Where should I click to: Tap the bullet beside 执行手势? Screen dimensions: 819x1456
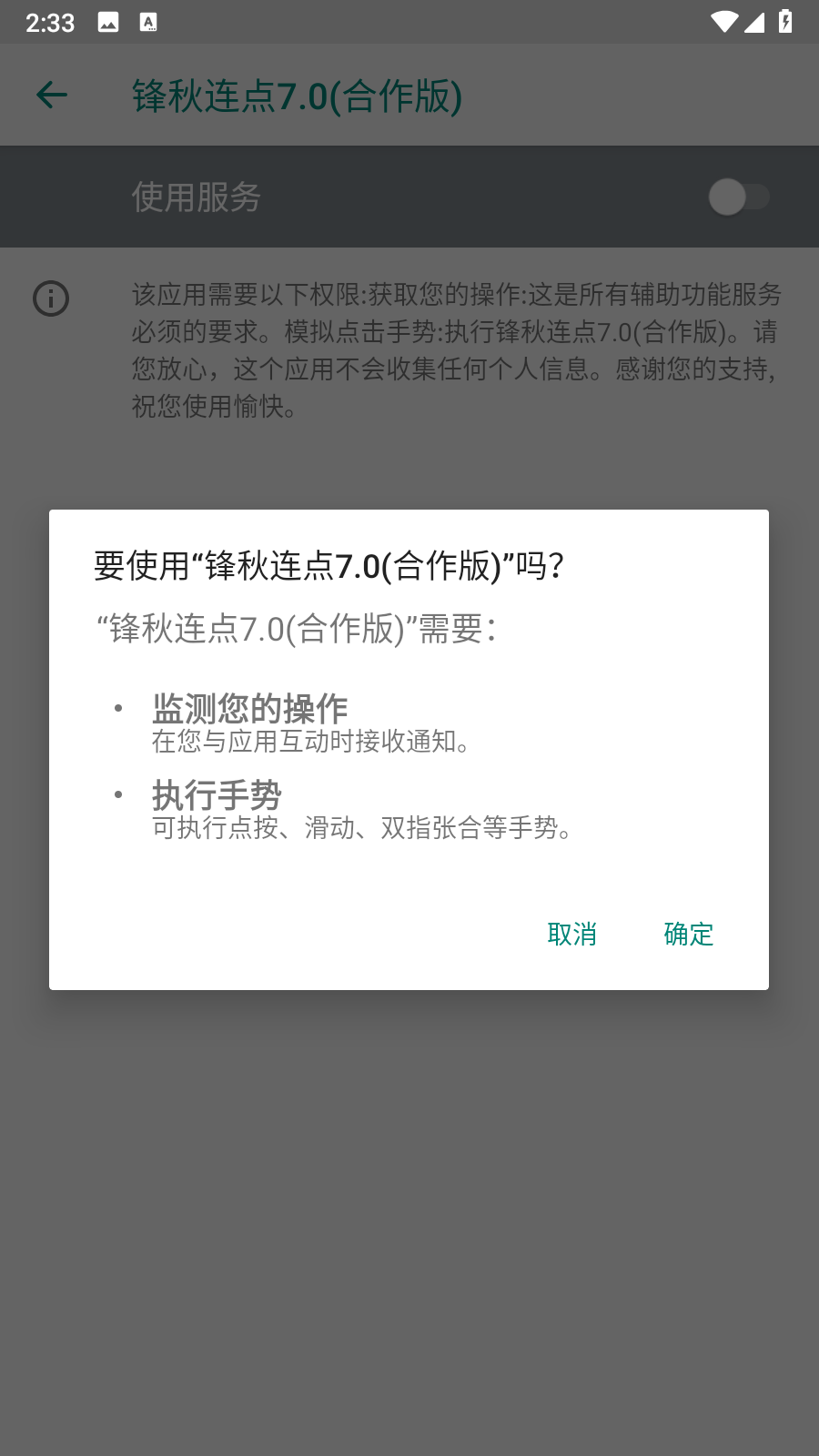pyautogui.click(x=116, y=794)
